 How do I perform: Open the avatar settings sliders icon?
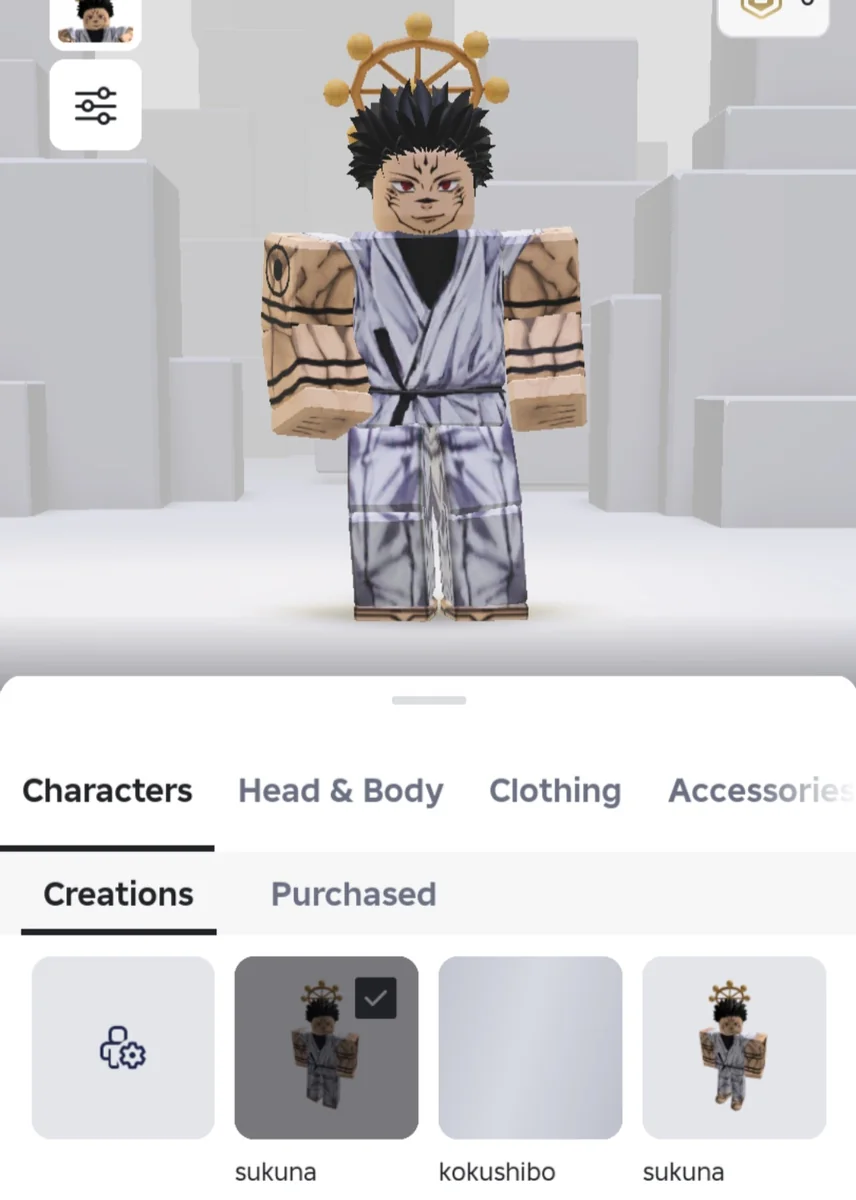[x=95, y=105]
